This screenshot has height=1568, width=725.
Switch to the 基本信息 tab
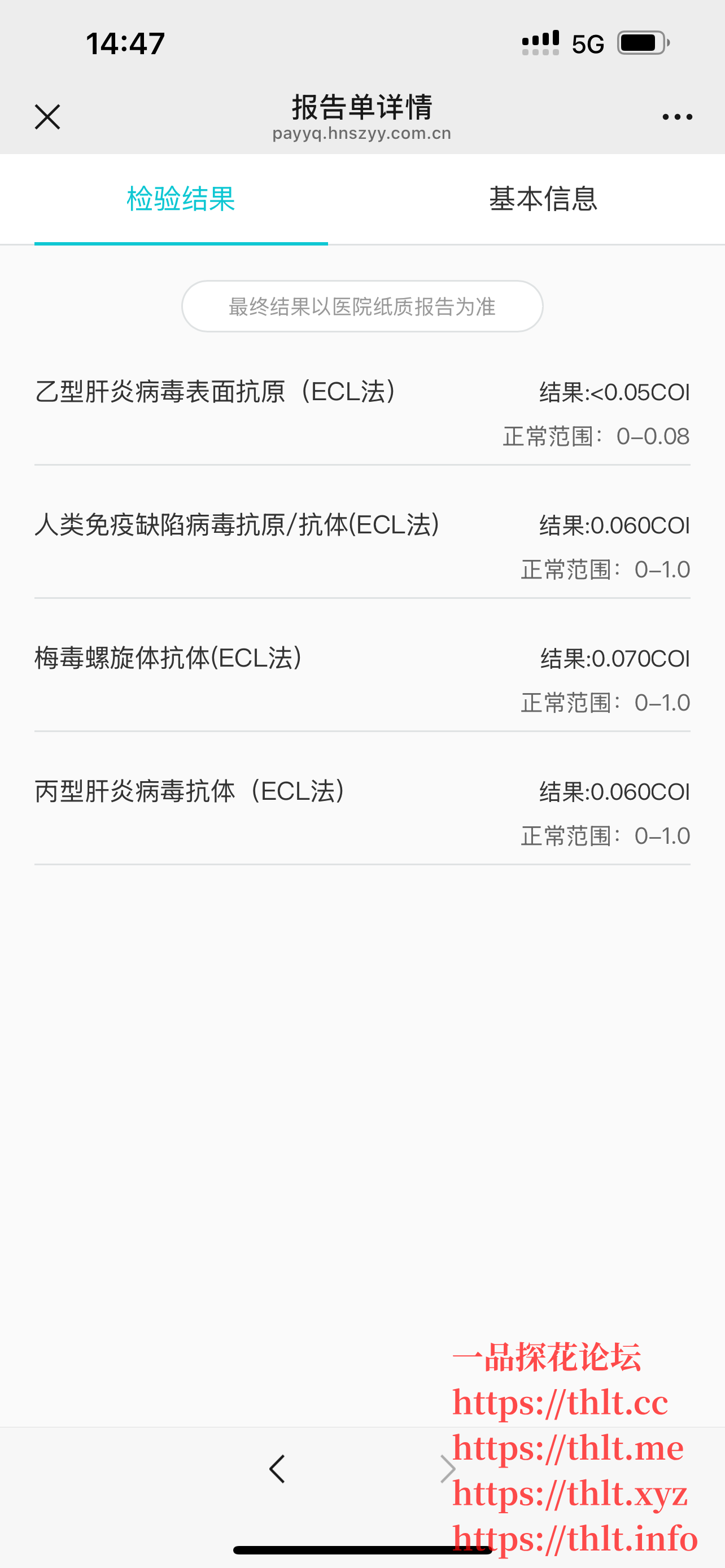tap(543, 199)
